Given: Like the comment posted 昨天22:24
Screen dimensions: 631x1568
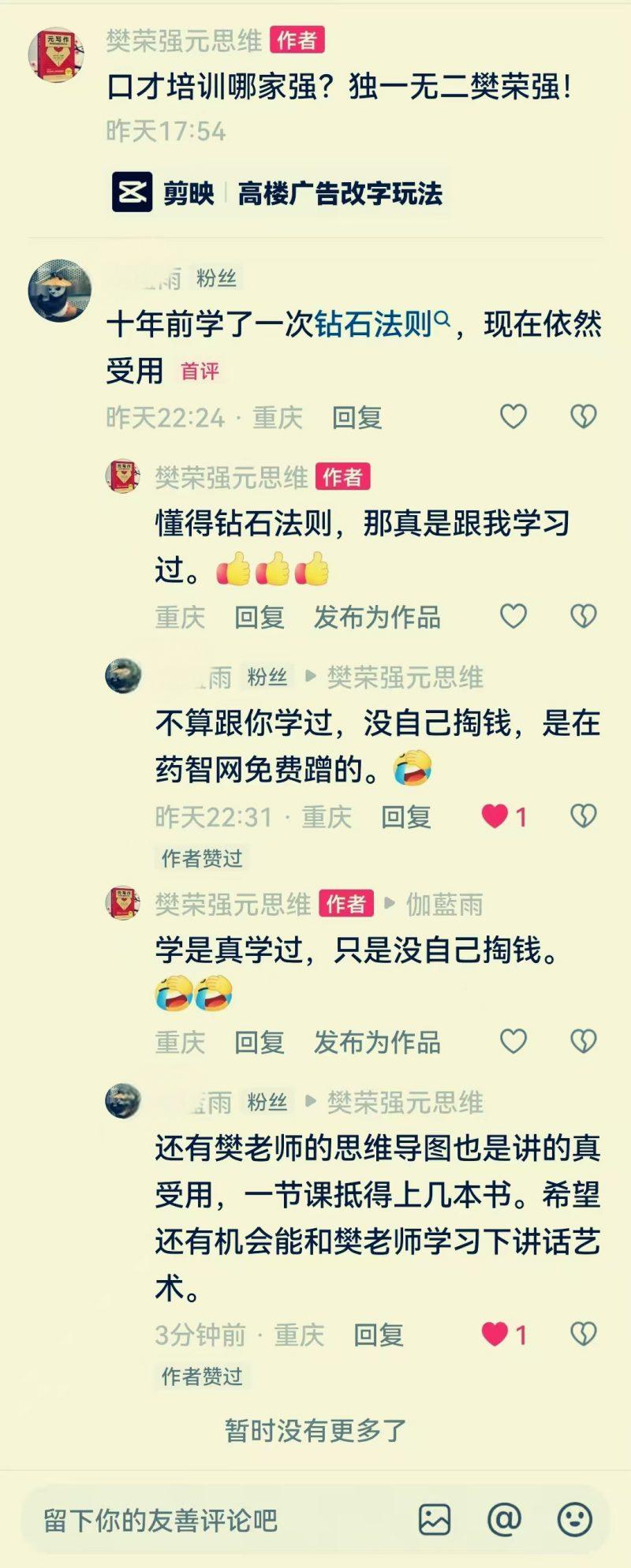Looking at the screenshot, I should [x=513, y=416].
